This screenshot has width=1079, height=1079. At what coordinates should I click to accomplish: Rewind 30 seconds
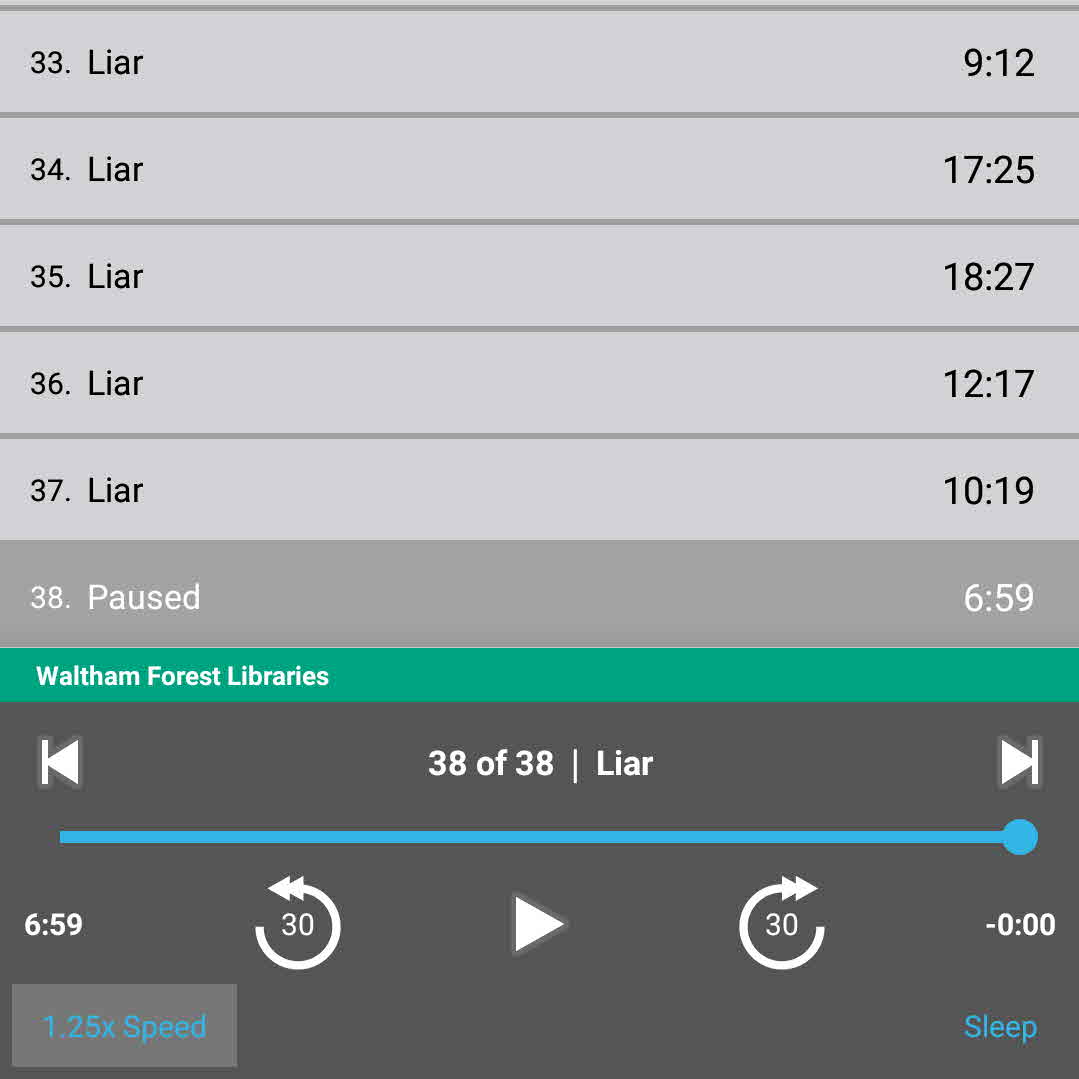[x=297, y=923]
